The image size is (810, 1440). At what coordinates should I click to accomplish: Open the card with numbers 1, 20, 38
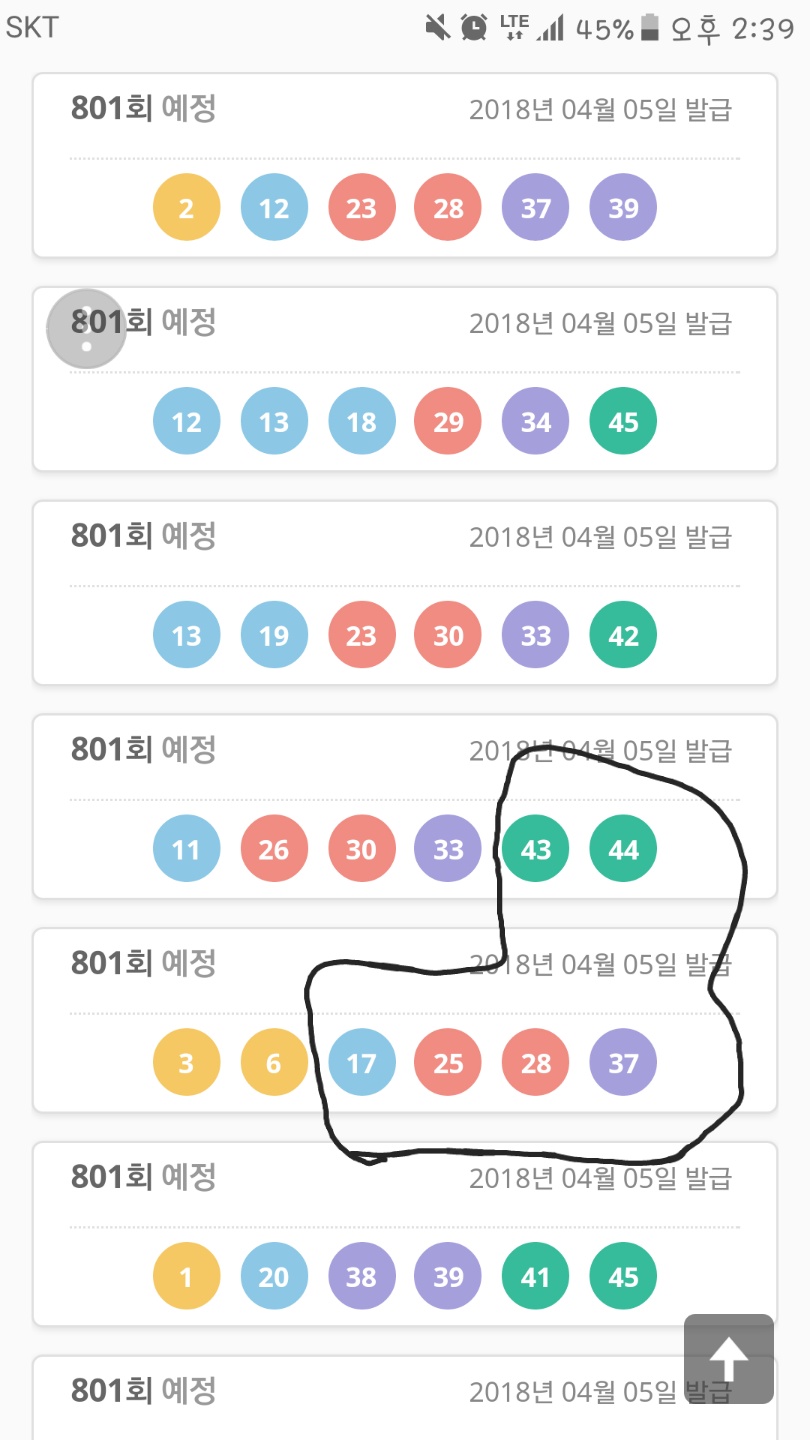click(405, 1235)
